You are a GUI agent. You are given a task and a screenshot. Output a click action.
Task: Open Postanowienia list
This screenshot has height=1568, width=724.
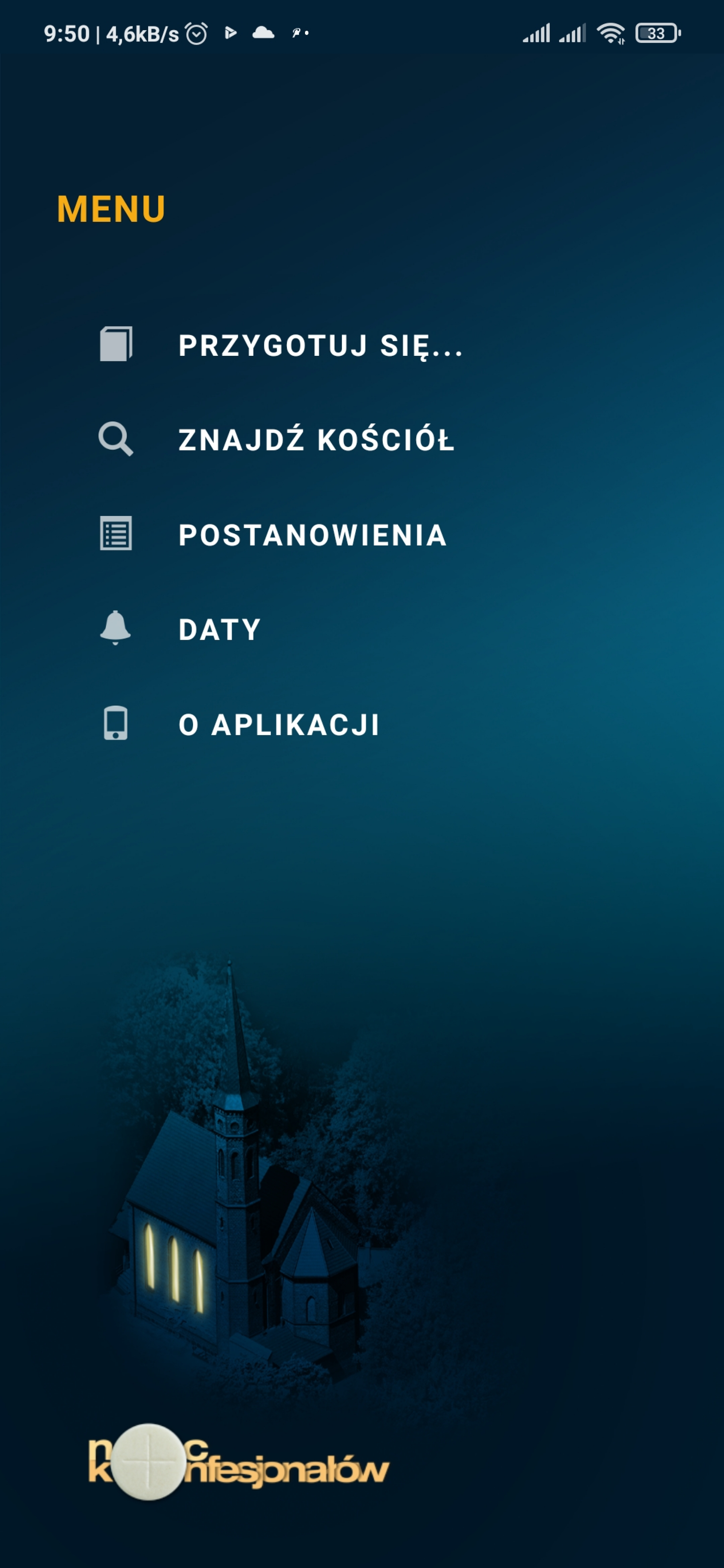[x=273, y=534]
